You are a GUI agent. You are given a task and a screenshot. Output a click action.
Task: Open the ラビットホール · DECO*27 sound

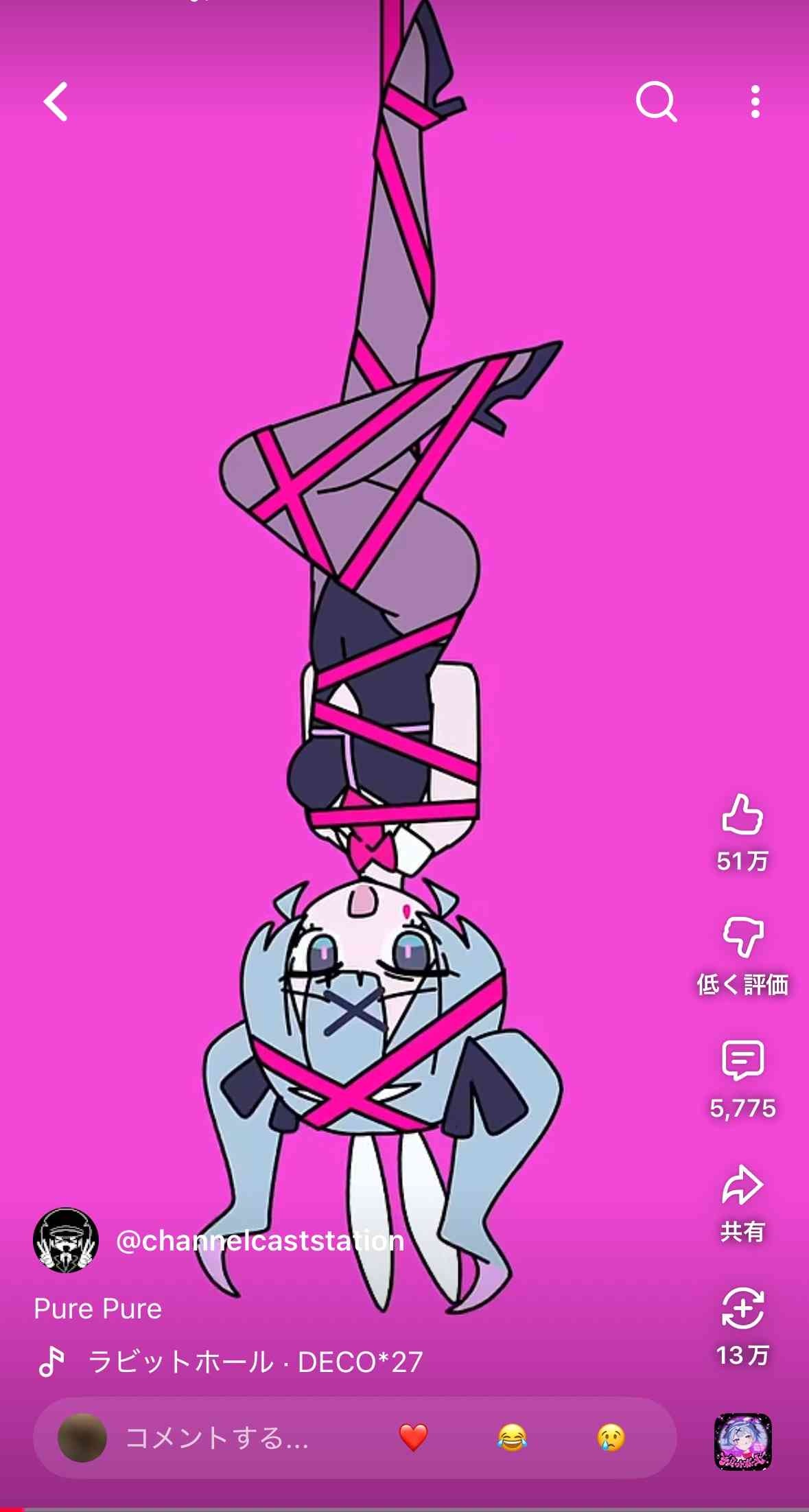coord(255,1362)
